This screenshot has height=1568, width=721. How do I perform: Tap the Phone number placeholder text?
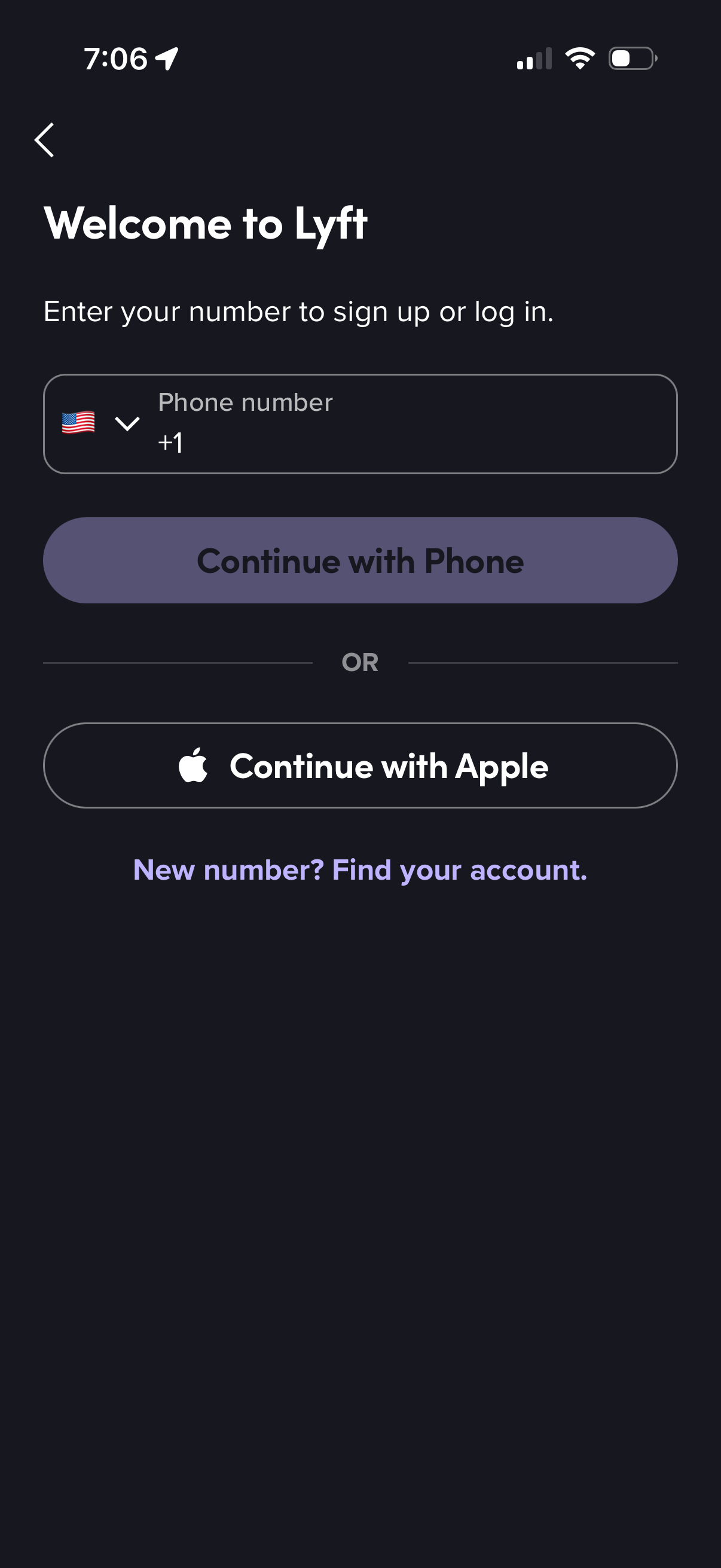point(245,402)
